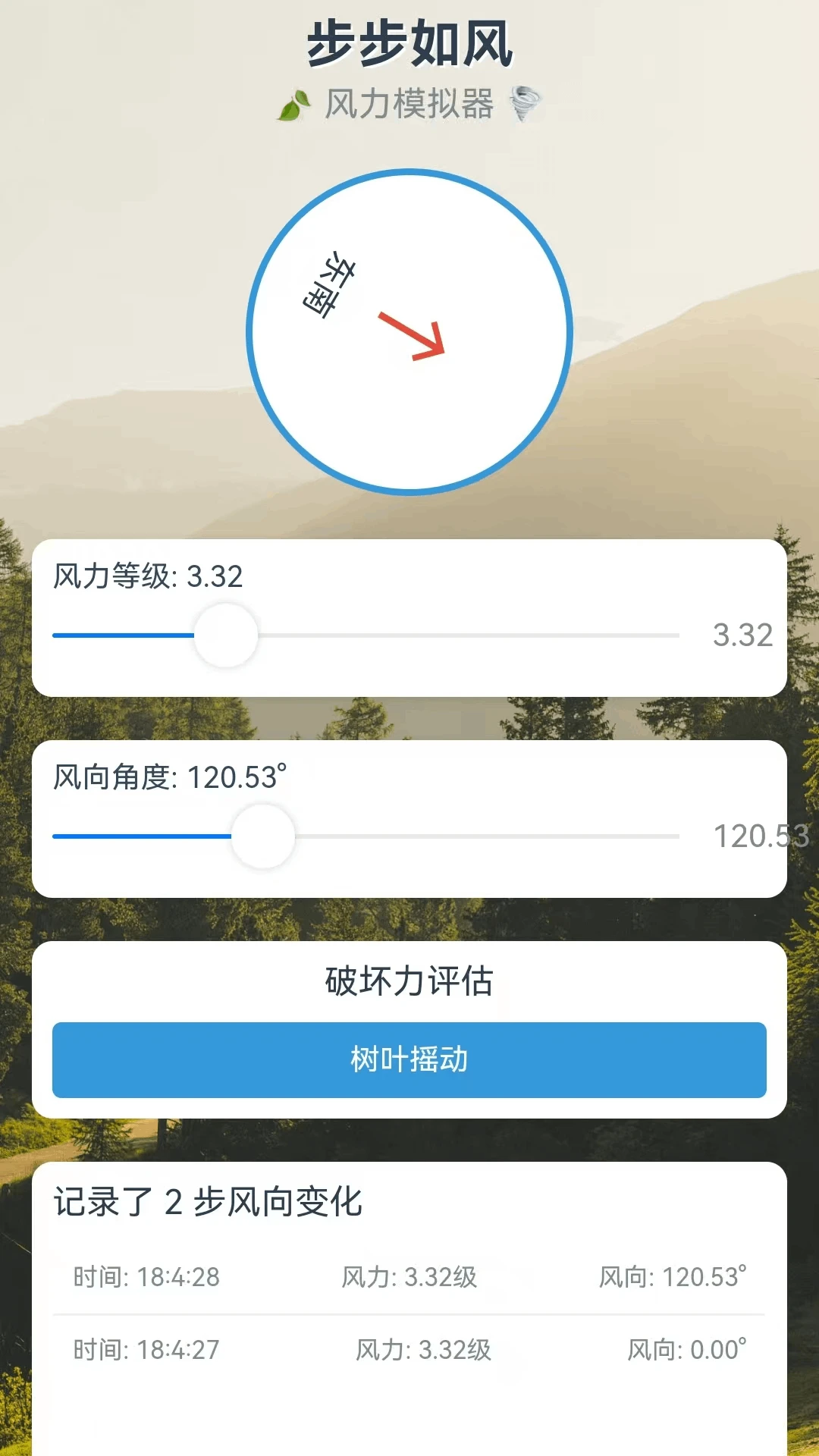The image size is (819, 1456).
Task: Select the 风力等级 slider handle
Action: (225, 635)
